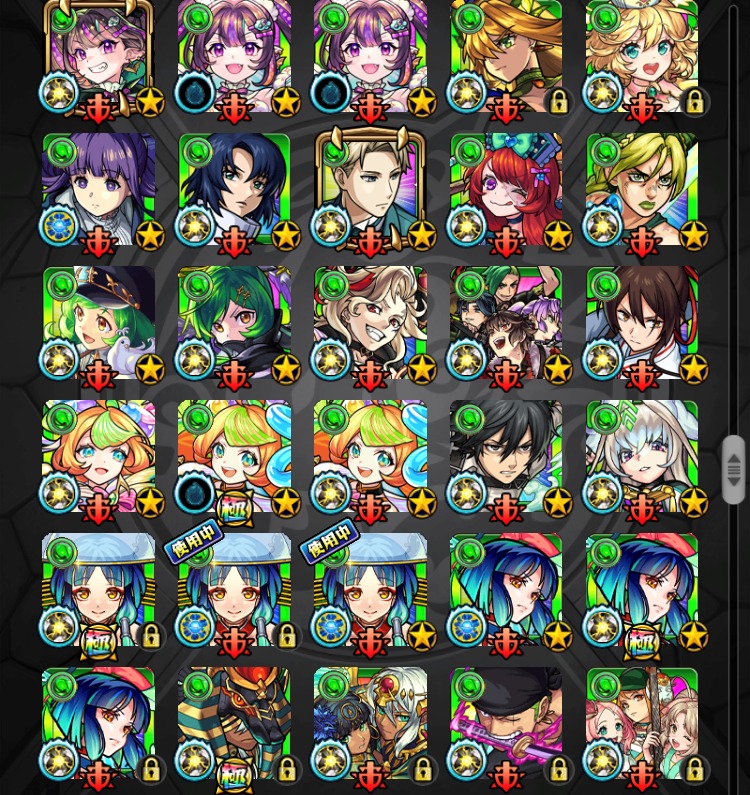Pick the white-haired girl with green headpiece

642,457
